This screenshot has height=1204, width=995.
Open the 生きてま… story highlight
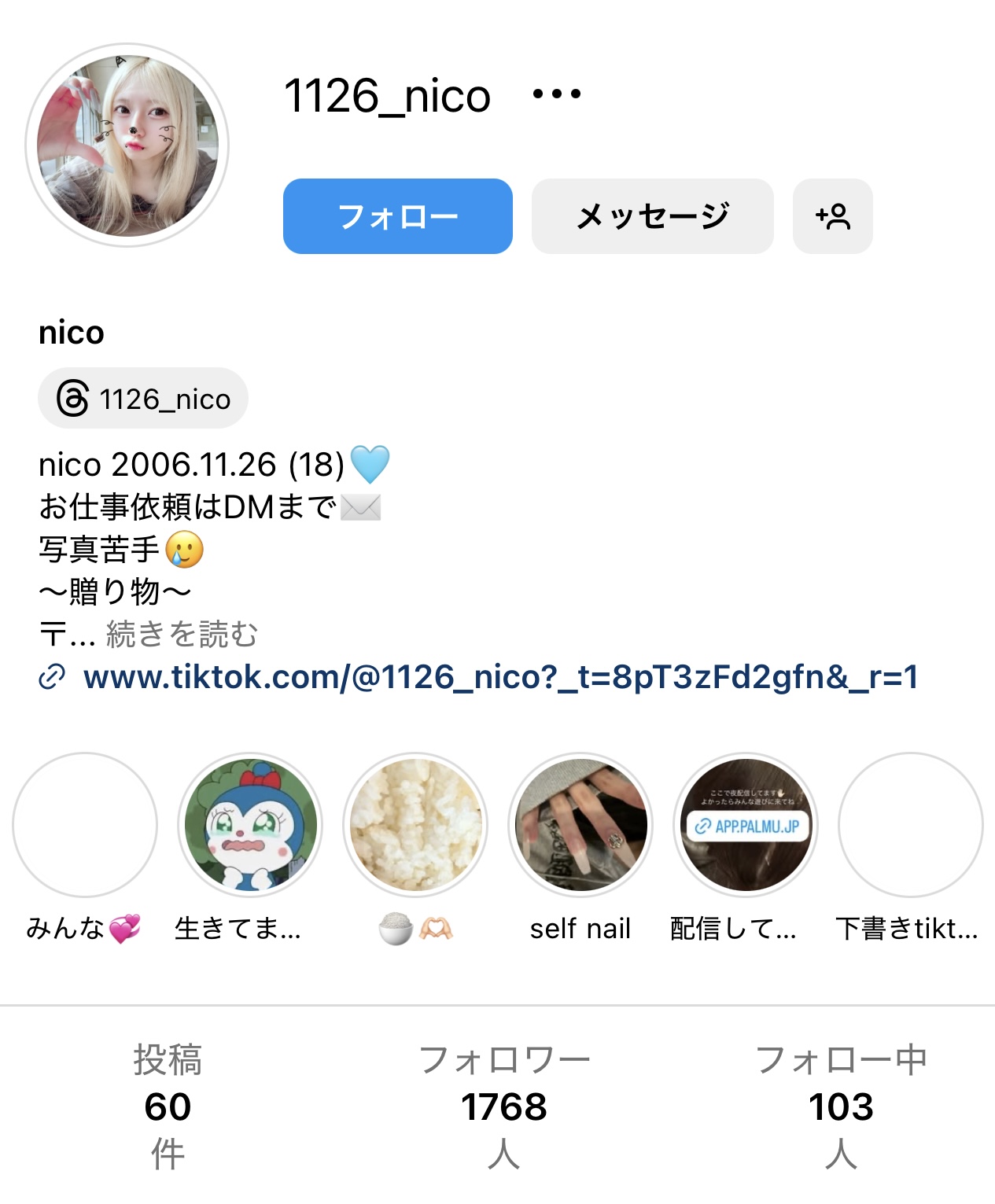coord(250,825)
